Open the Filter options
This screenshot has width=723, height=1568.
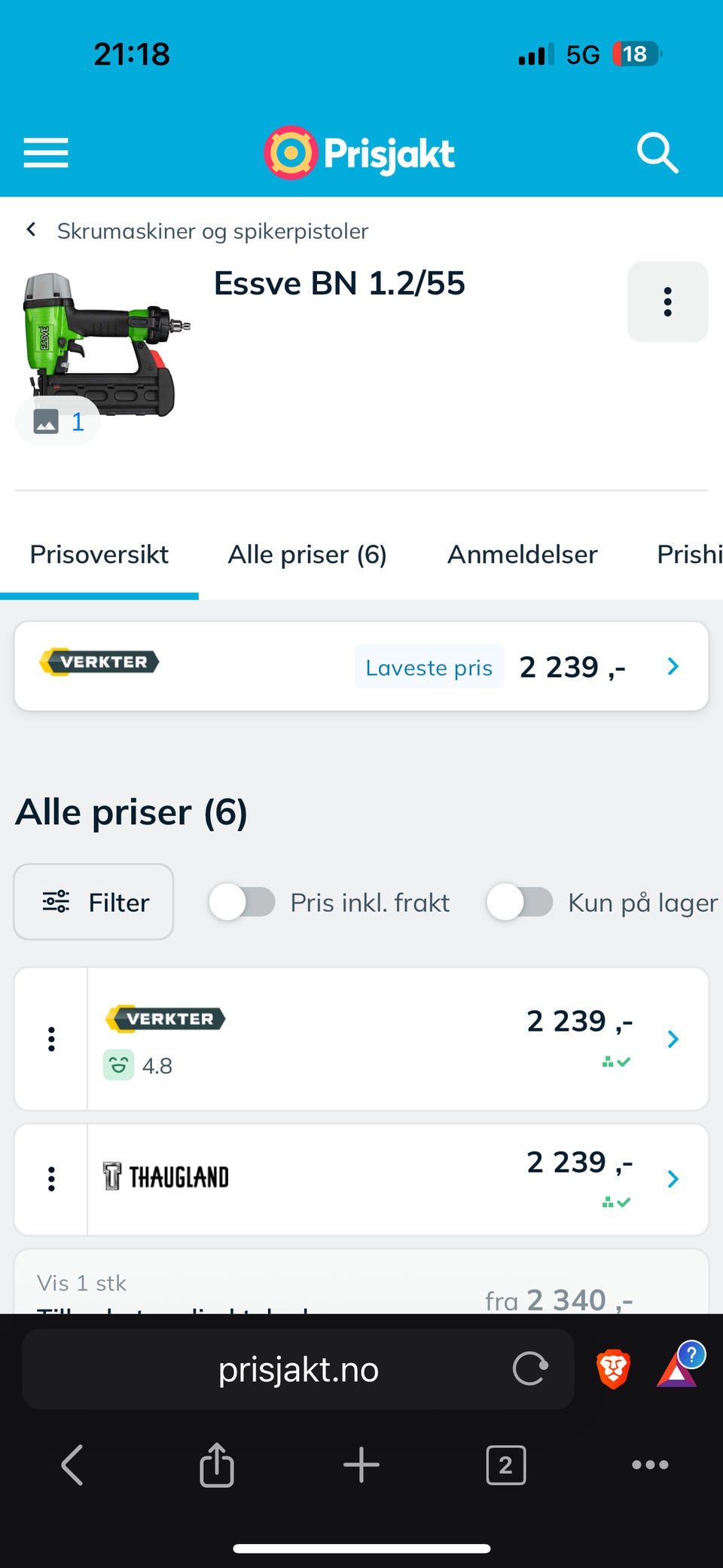[93, 902]
